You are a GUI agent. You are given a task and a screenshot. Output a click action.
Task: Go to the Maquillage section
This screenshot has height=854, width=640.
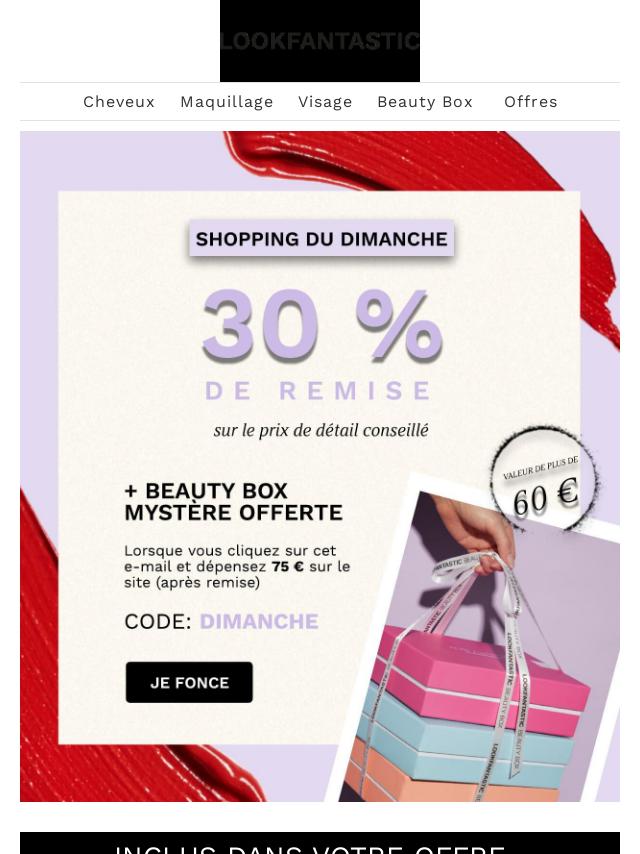(x=226, y=102)
